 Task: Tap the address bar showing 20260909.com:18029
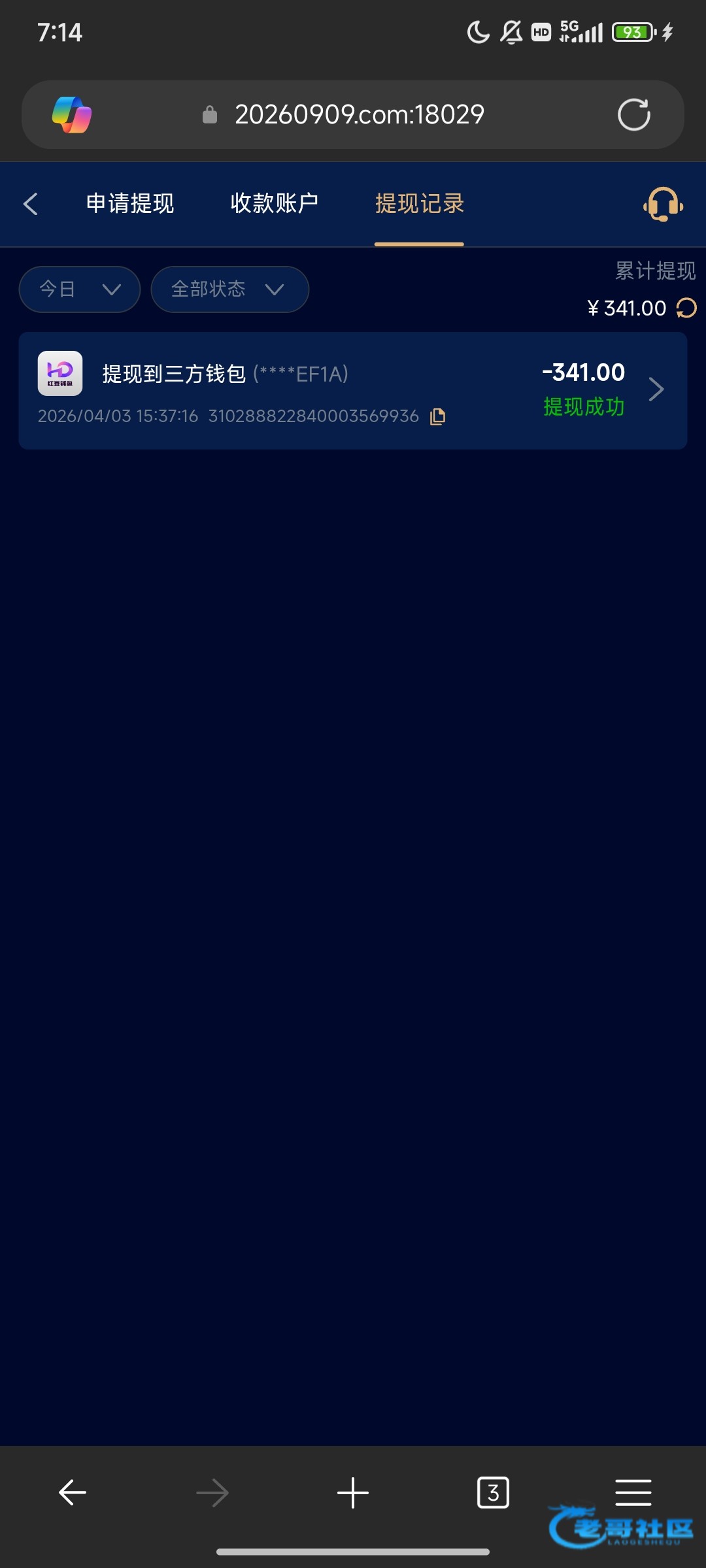click(360, 115)
